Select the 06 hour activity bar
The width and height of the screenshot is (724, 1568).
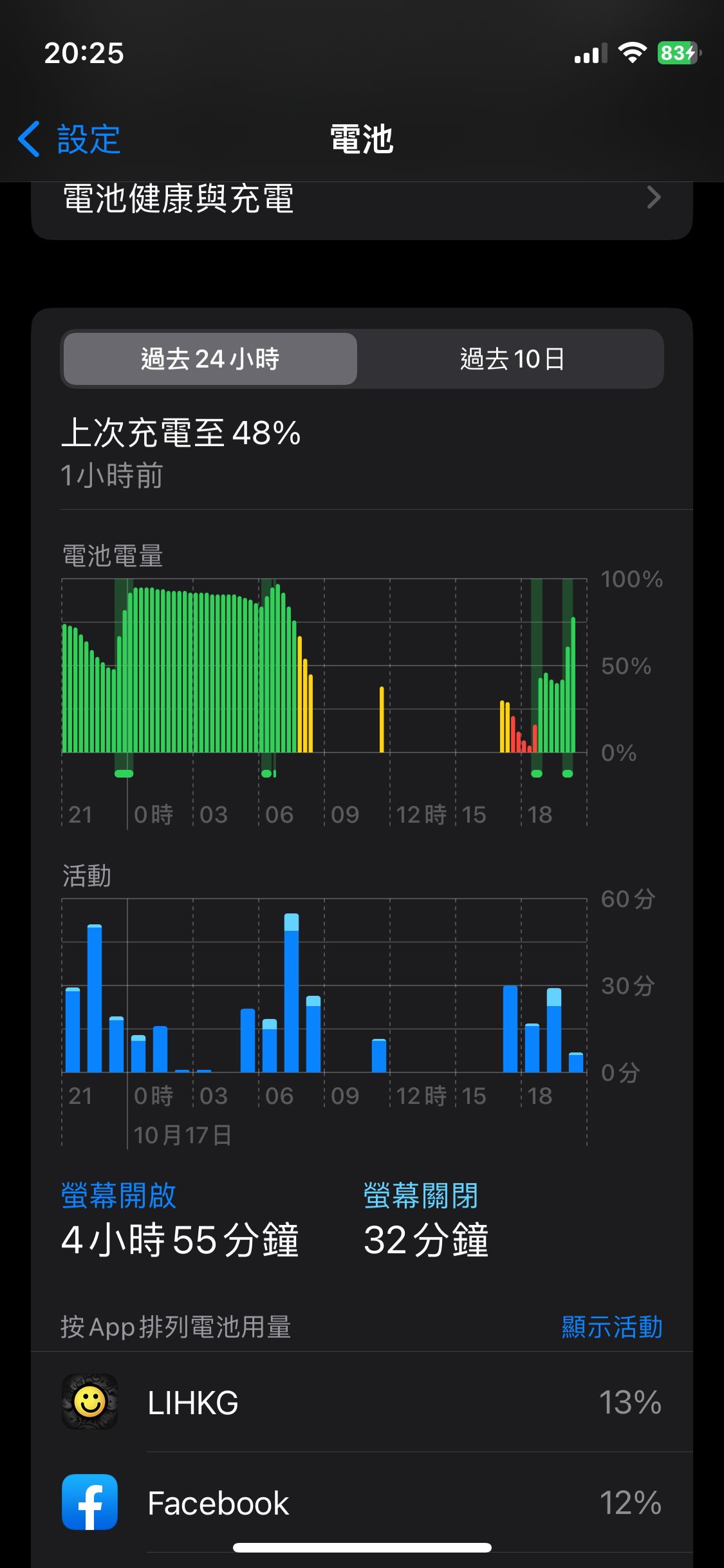point(270,1045)
